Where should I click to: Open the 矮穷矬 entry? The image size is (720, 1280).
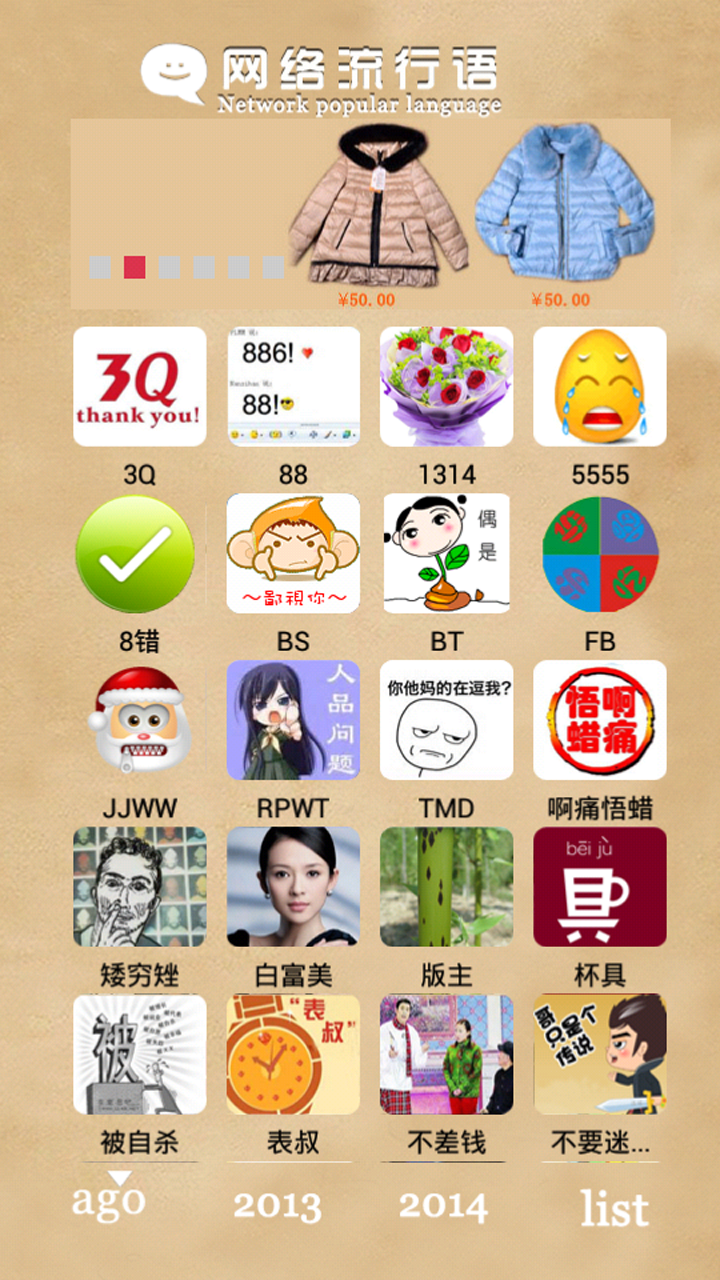[140, 887]
